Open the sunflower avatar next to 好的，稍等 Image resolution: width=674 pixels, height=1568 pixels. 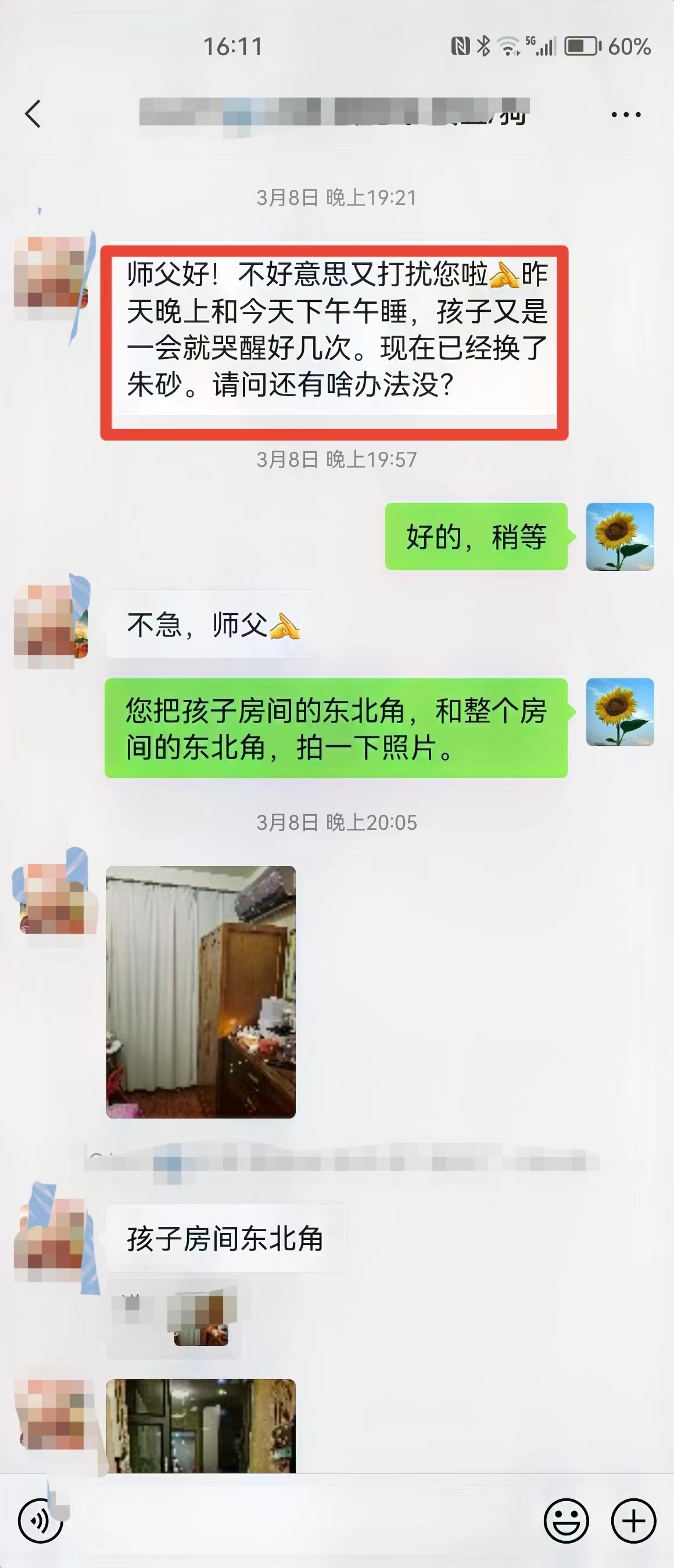click(x=620, y=536)
